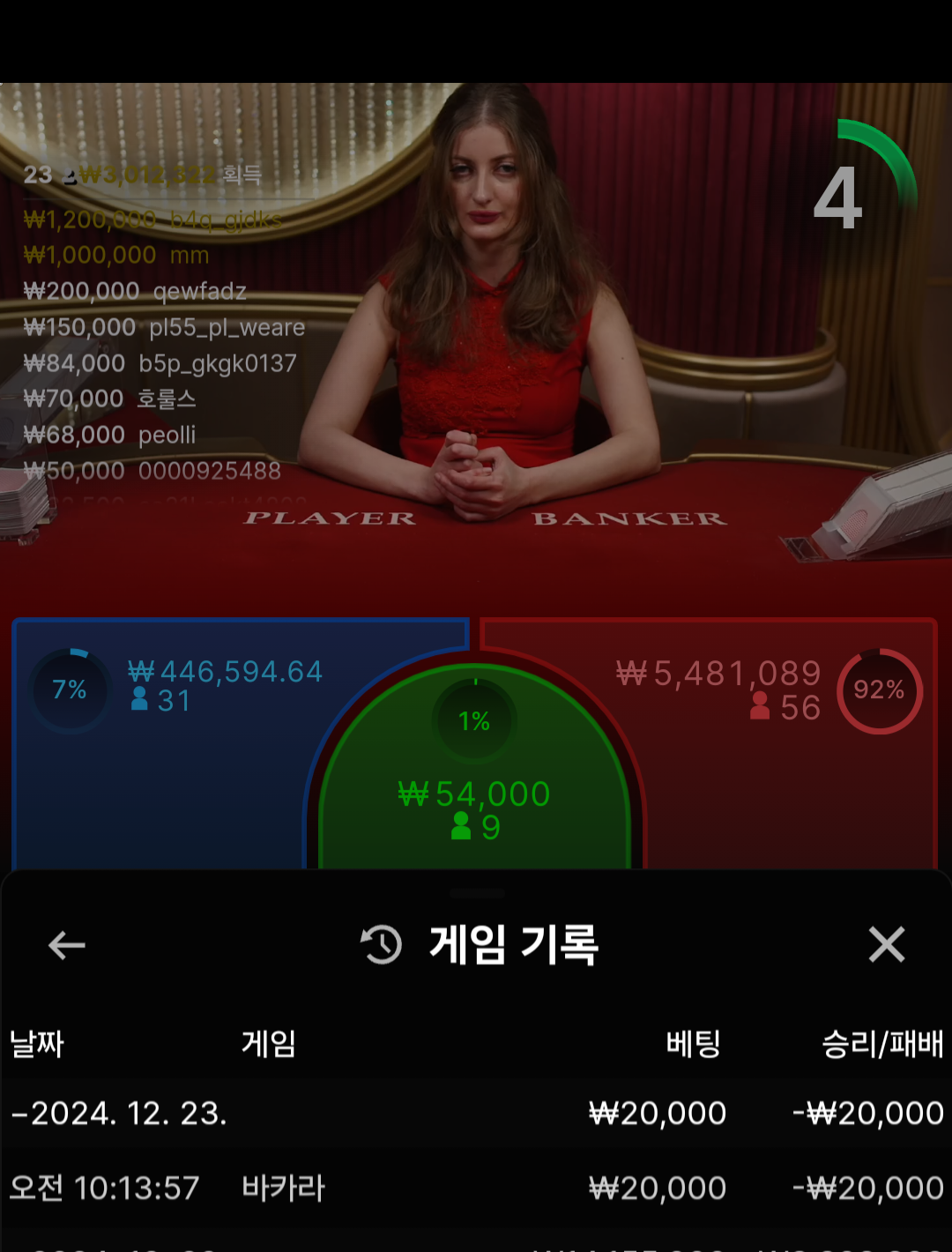The width and height of the screenshot is (952, 1252).
Task: Open the 바카라 record at 오전 10:13:57
Action: [x=282, y=1188]
